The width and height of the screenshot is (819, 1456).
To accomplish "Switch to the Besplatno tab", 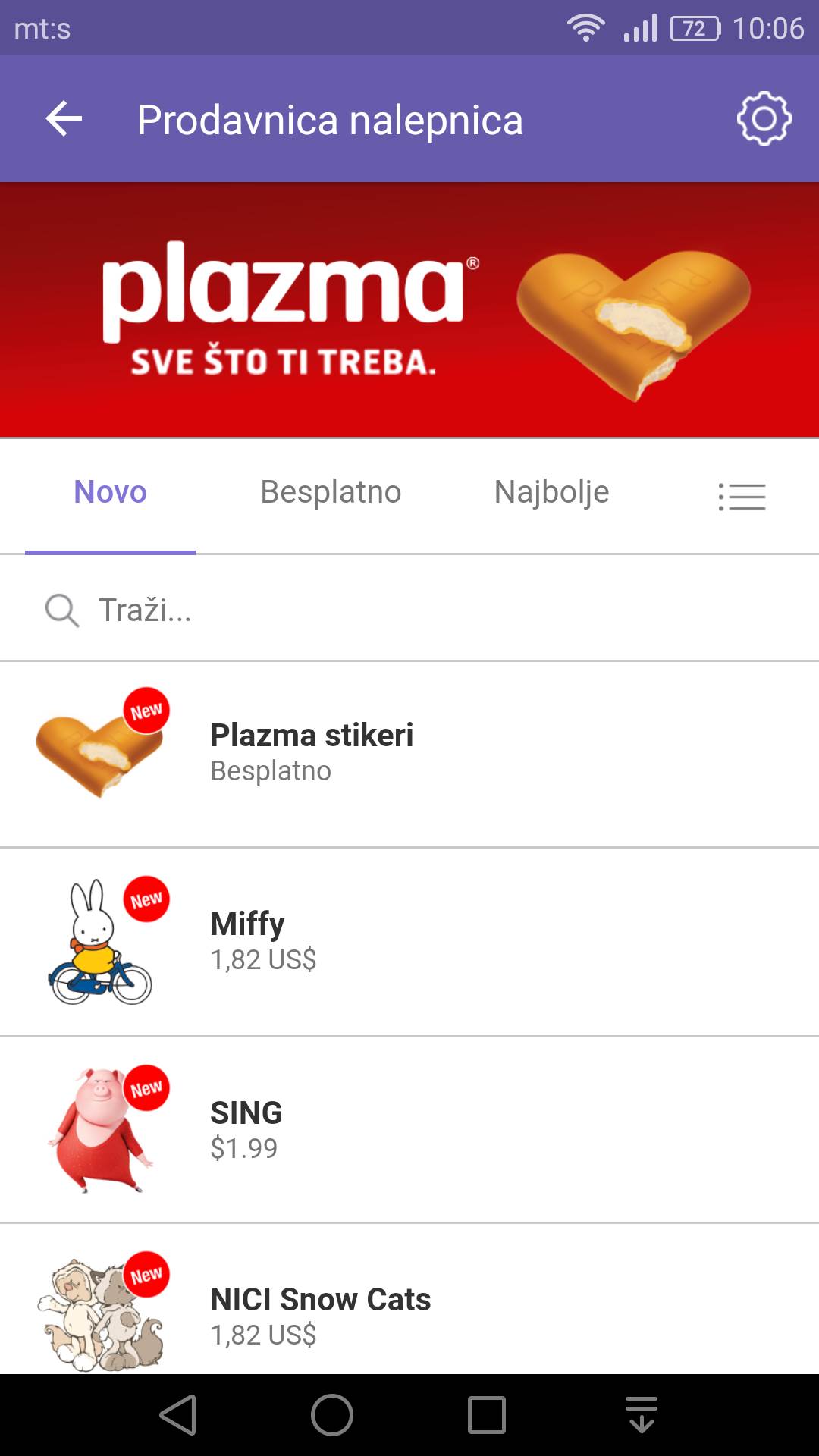I will point(331,492).
